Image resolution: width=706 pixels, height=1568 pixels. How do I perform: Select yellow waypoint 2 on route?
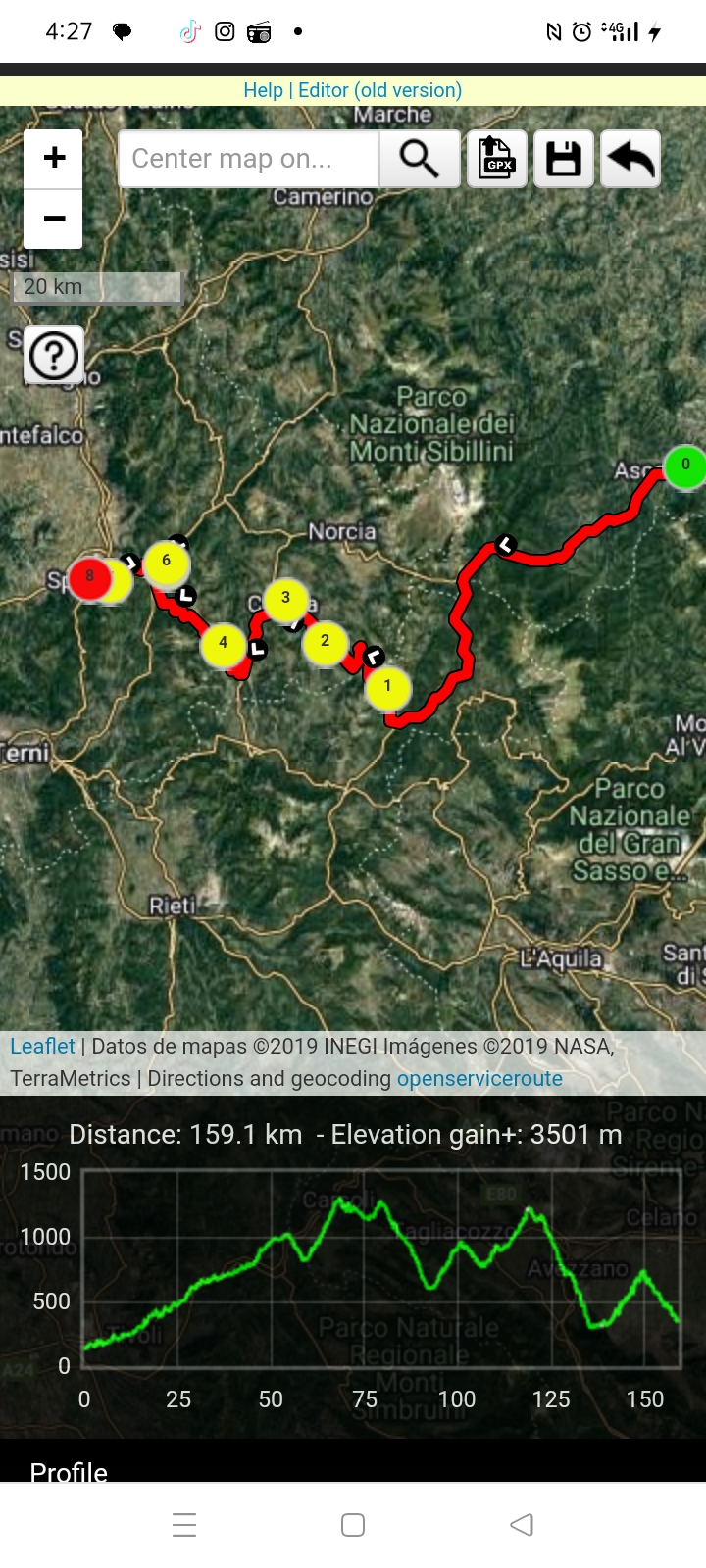point(325,642)
